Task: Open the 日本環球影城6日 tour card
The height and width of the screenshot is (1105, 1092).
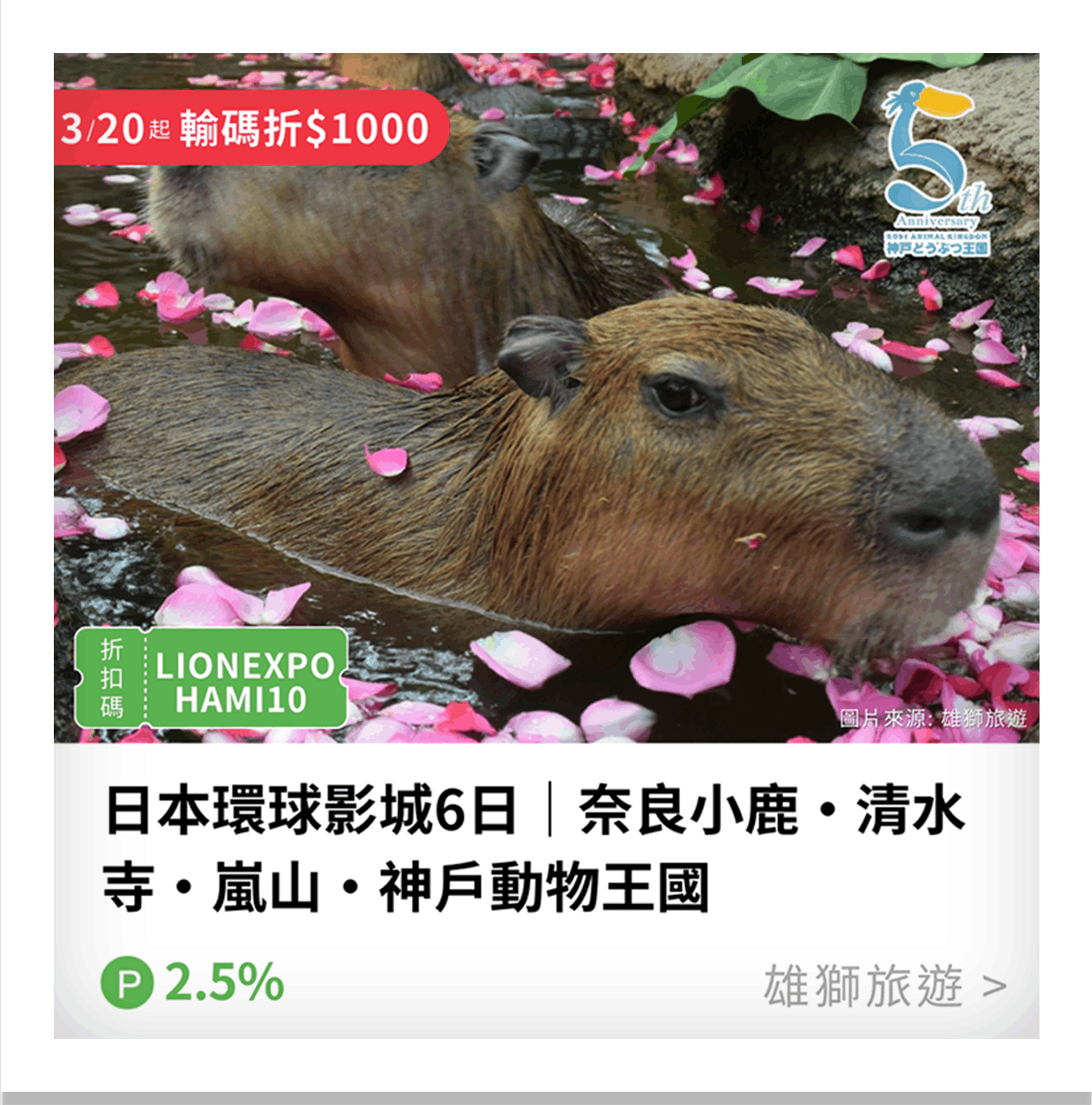Action: tap(535, 848)
